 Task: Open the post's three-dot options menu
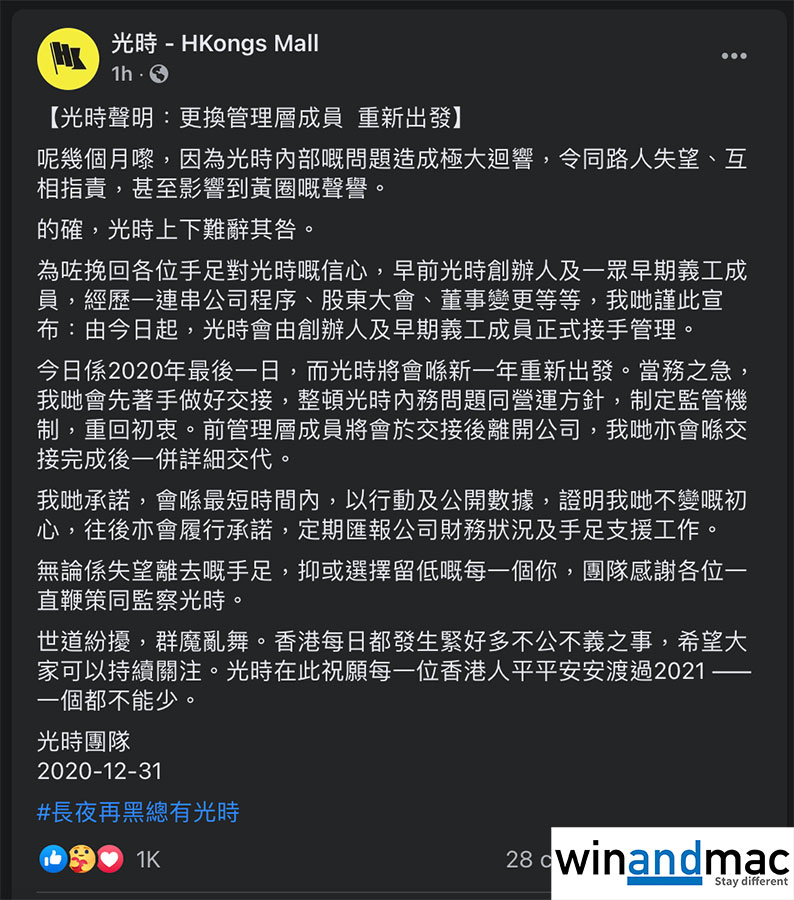733,56
